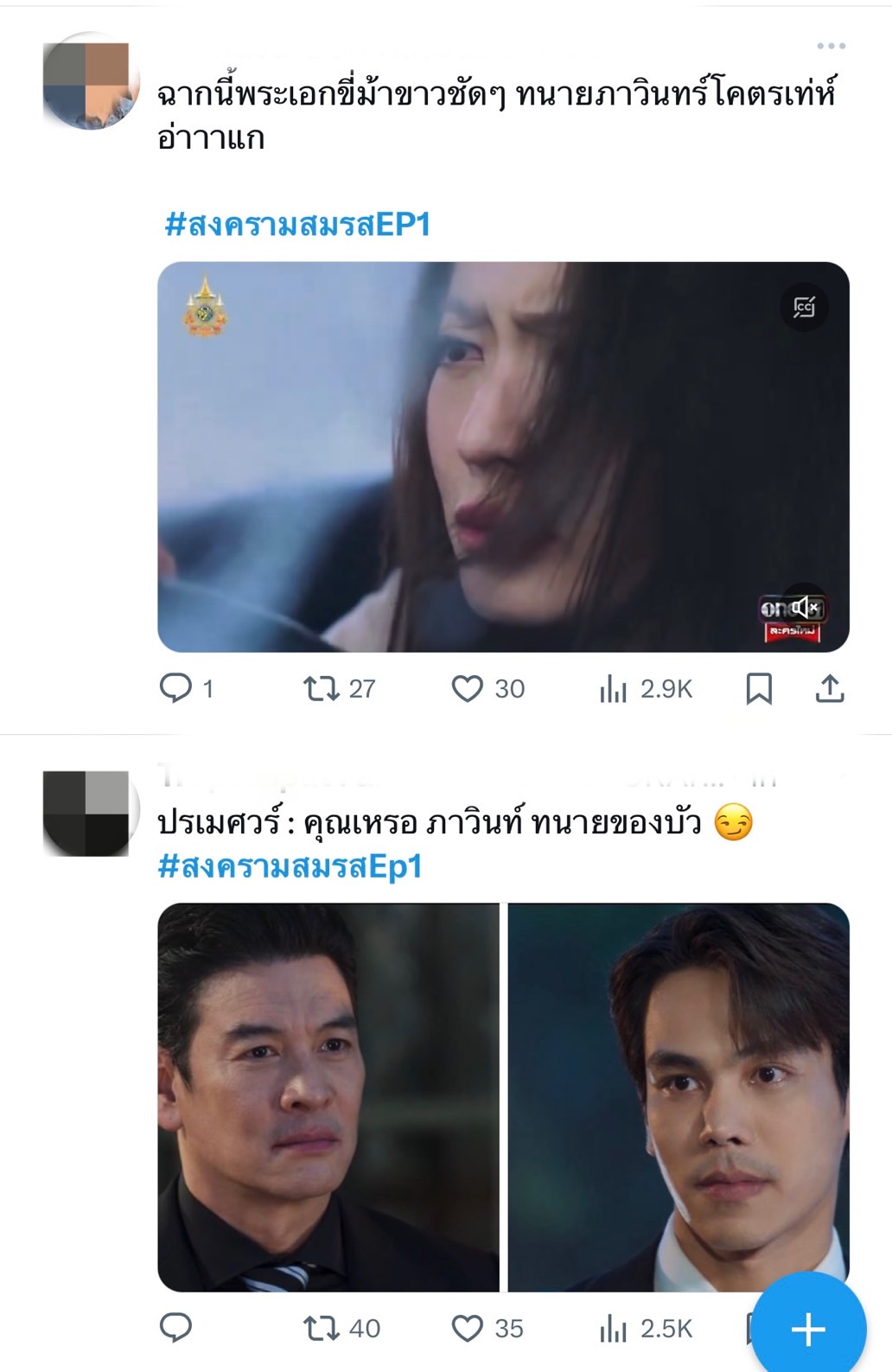Open profile avatar of second tweet's author
892x1372 pixels.
[x=86, y=813]
